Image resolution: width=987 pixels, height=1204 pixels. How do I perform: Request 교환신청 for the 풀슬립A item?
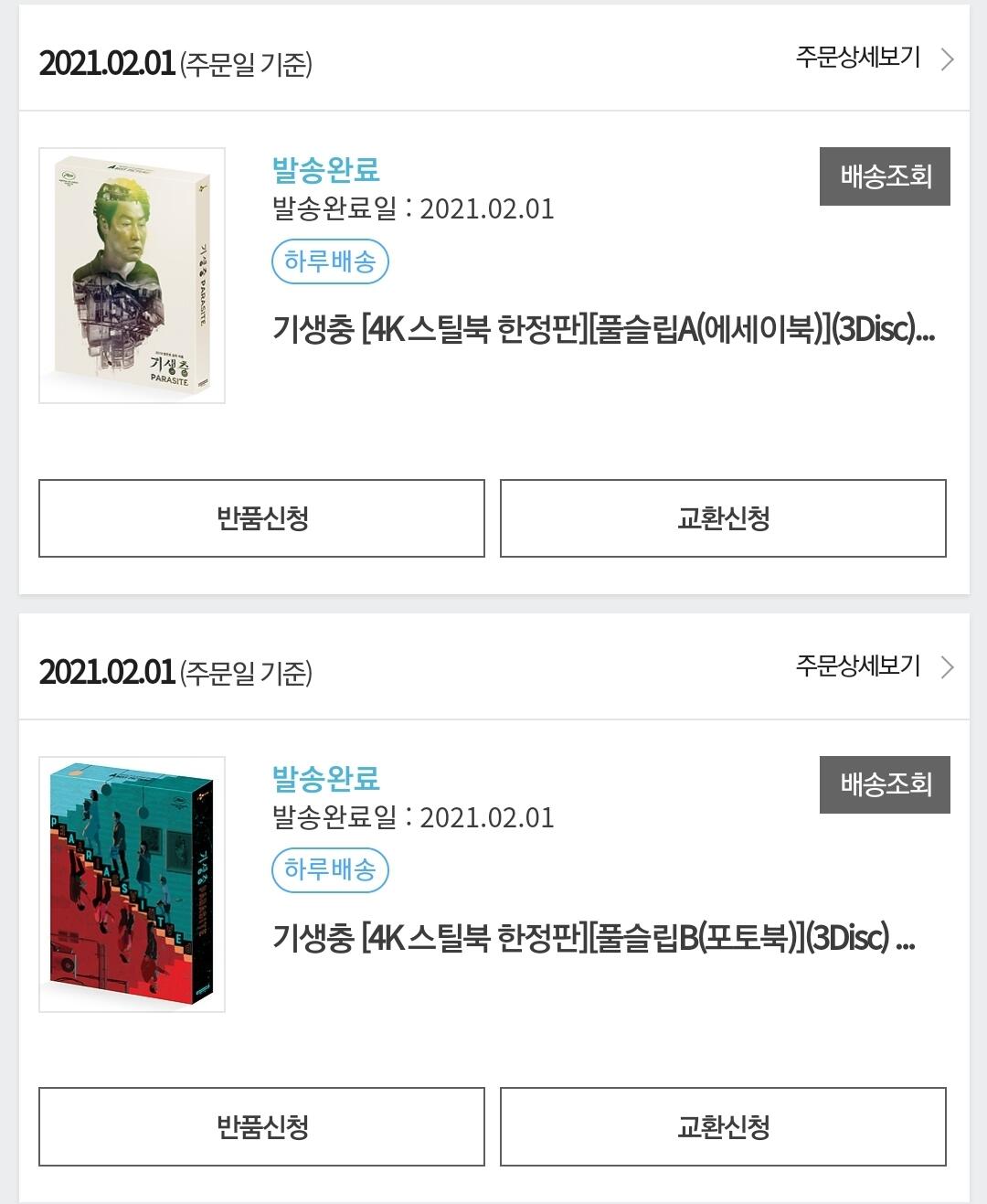click(723, 518)
